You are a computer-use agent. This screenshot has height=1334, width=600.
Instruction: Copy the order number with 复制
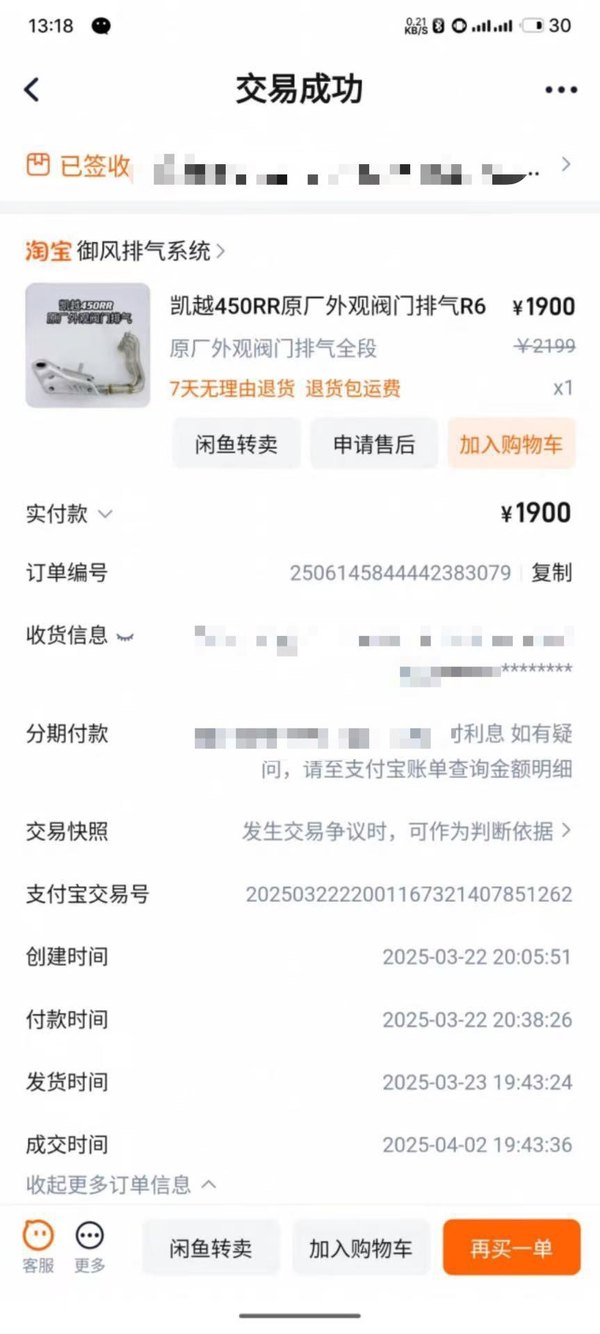point(551,573)
